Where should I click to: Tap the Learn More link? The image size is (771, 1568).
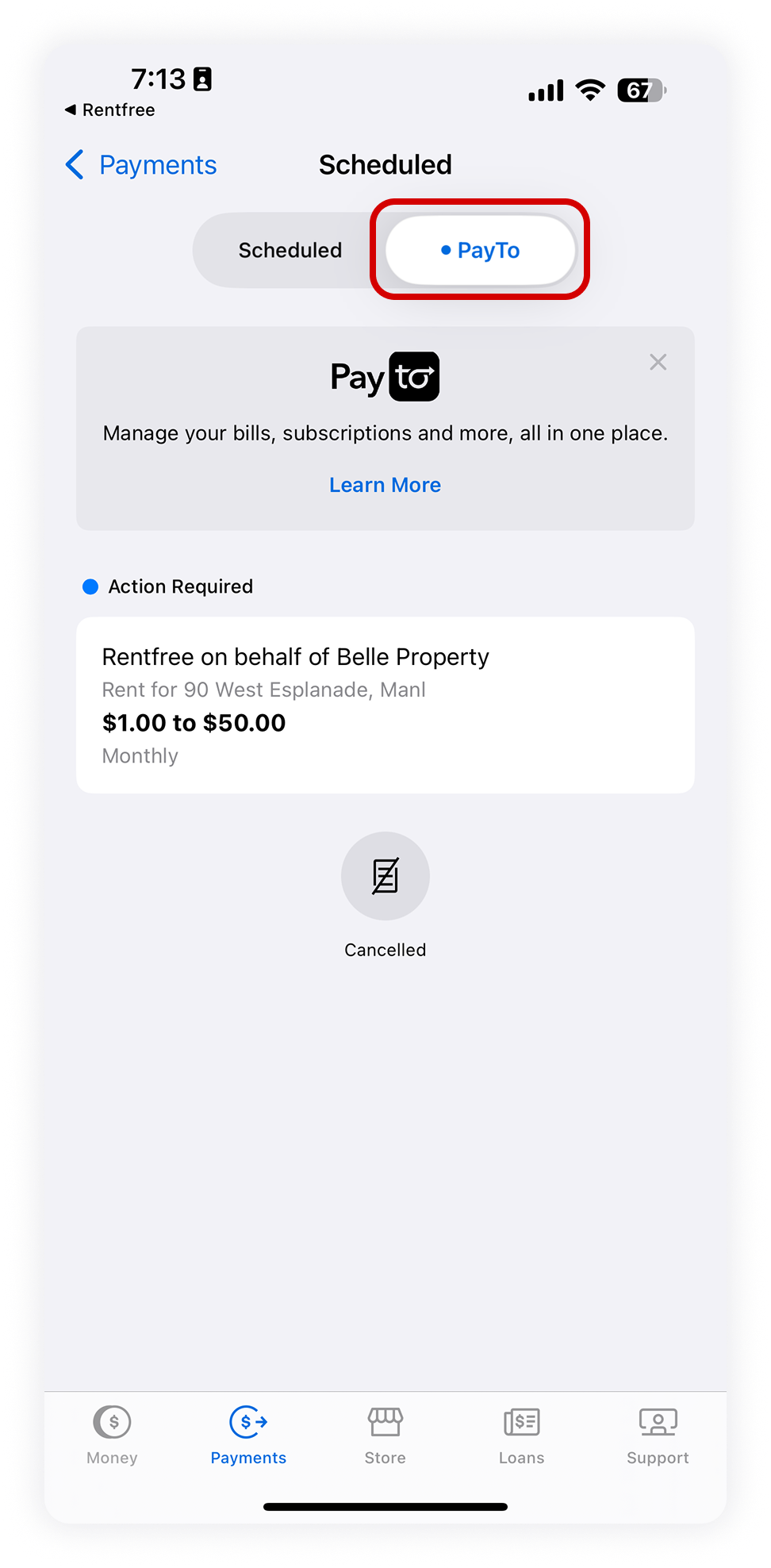pos(385,485)
